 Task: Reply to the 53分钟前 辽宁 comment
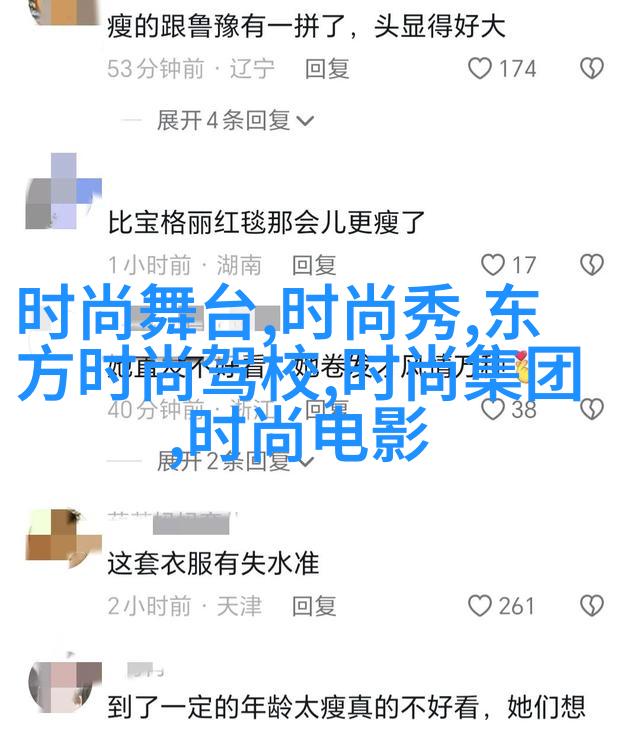pos(327,69)
